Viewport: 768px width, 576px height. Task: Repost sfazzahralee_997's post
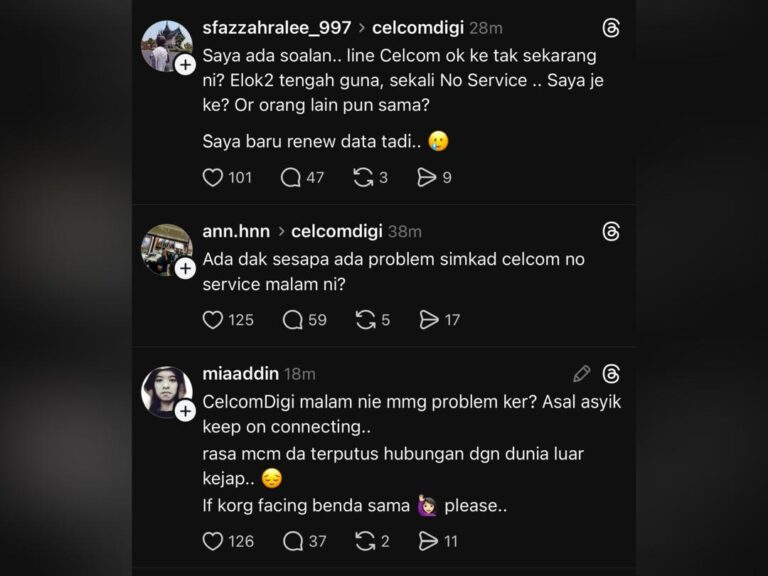coord(363,177)
